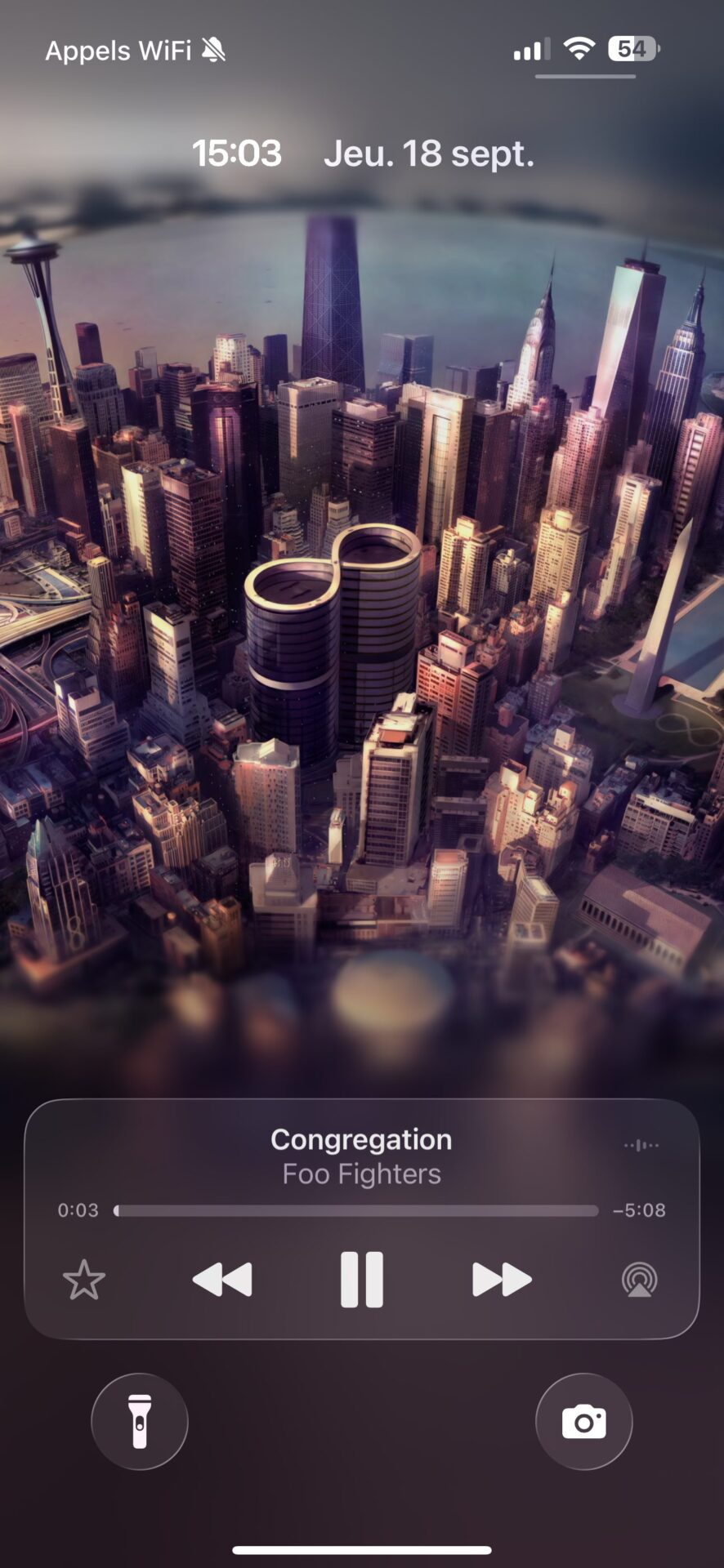Skip to the next track
724x1568 pixels.
click(x=502, y=1279)
